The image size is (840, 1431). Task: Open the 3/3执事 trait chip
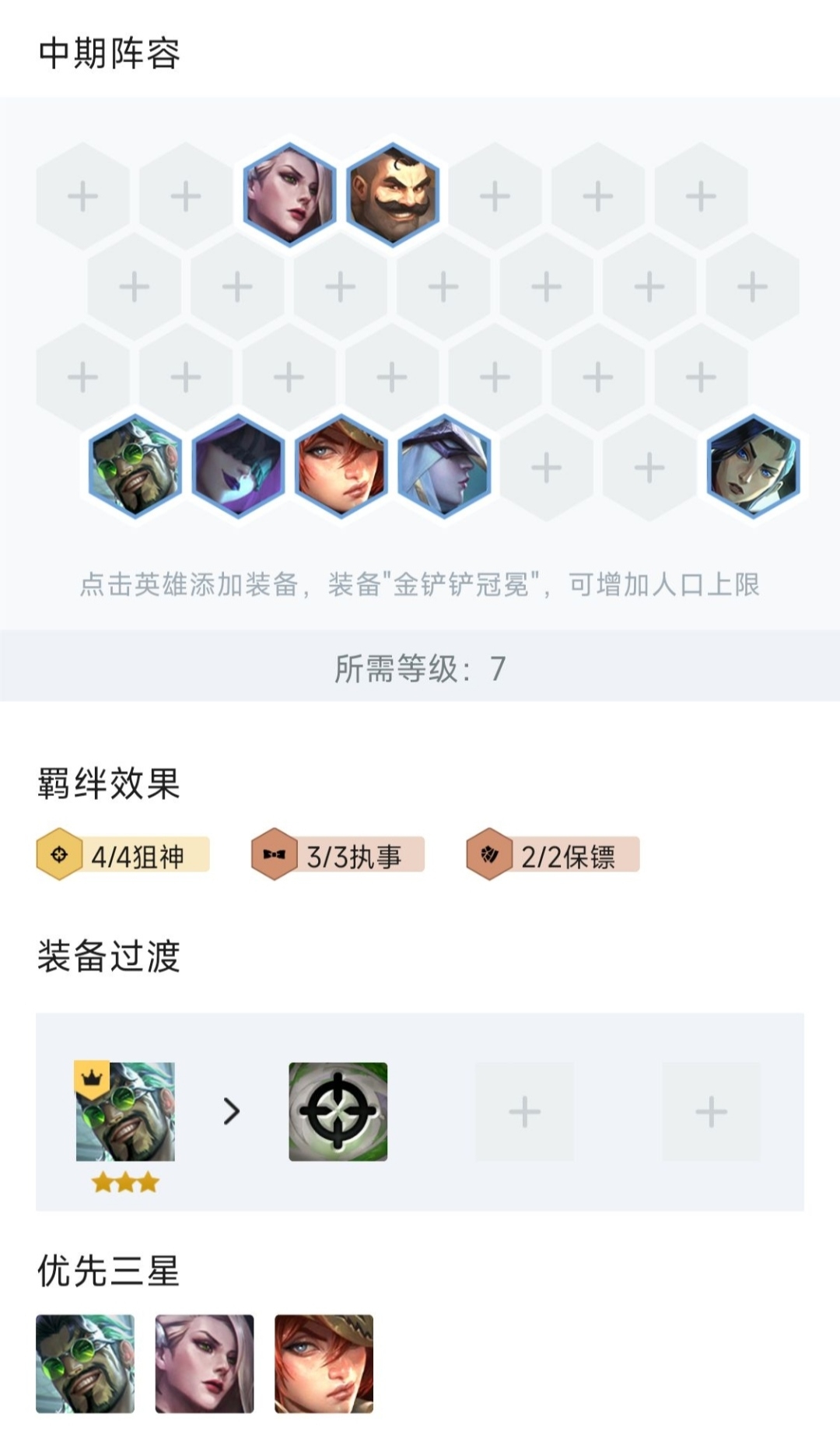point(338,855)
